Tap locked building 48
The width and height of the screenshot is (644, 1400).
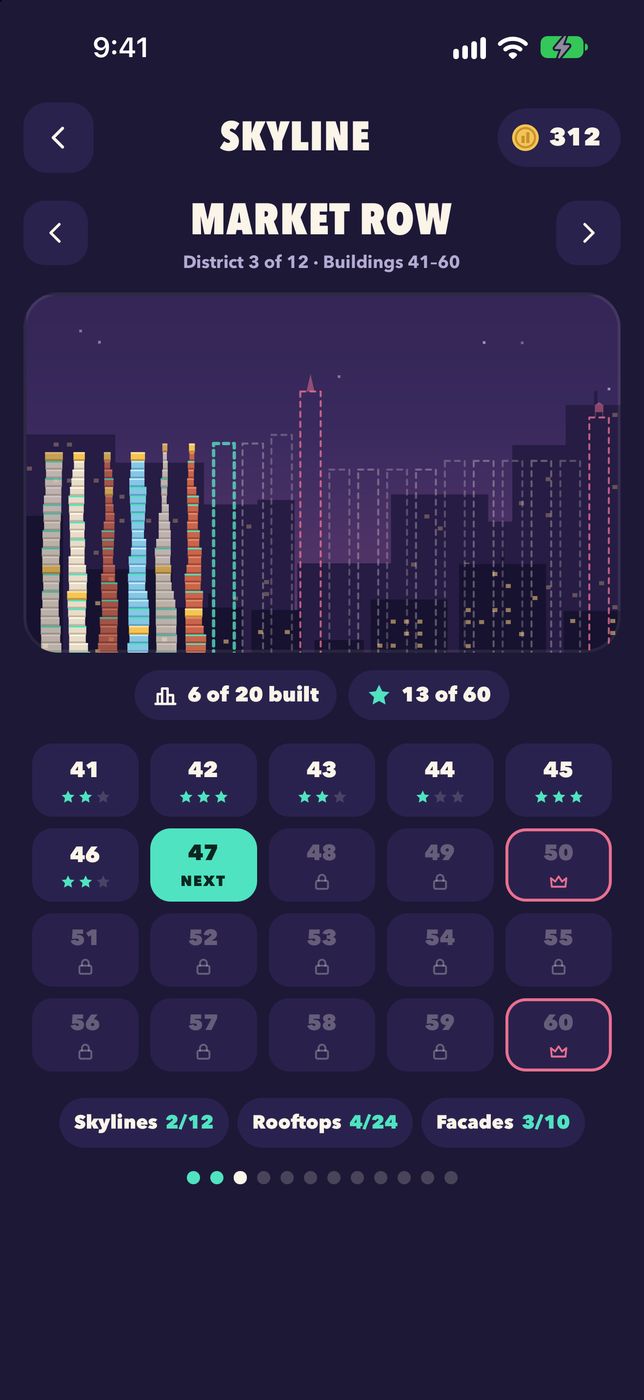[x=322, y=865]
